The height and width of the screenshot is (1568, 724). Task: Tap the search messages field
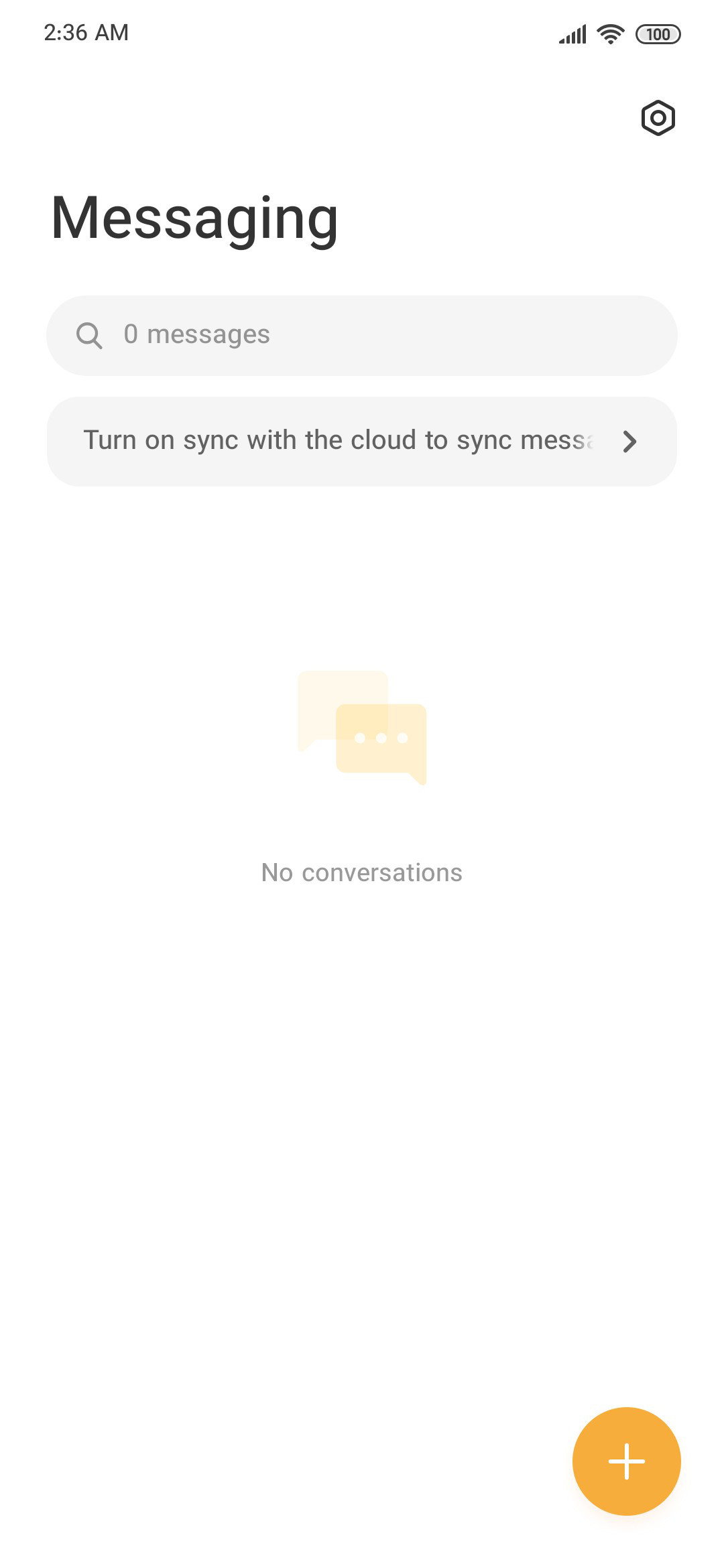(x=362, y=336)
